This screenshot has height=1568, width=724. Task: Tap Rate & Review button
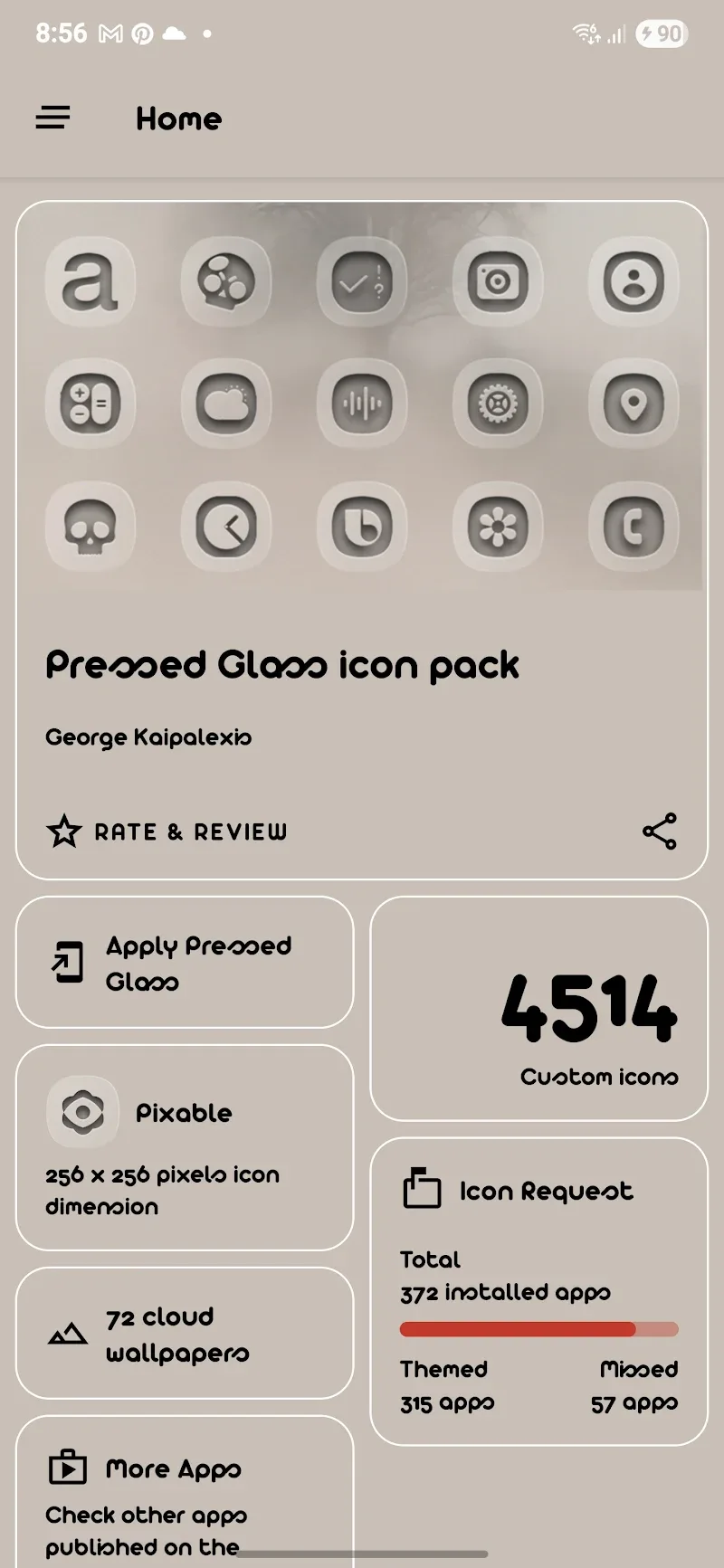tap(167, 832)
